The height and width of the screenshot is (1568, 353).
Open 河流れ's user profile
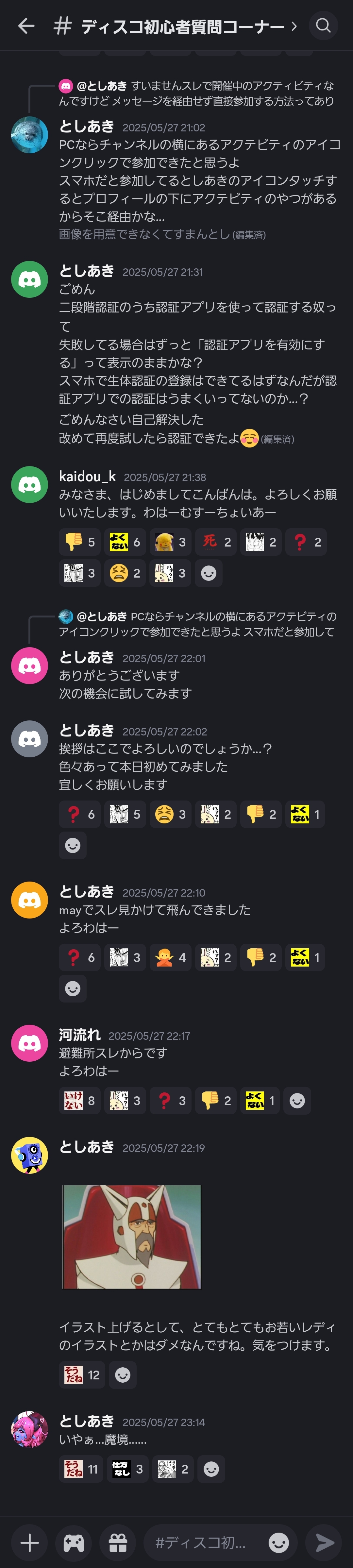click(x=29, y=1043)
